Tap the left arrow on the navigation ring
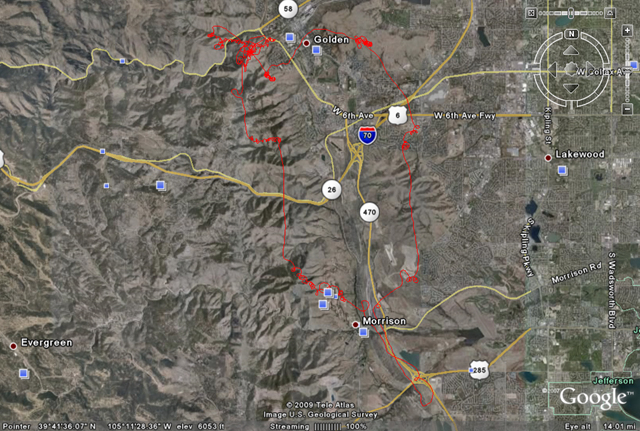This screenshot has width=640, height=431. (552, 69)
